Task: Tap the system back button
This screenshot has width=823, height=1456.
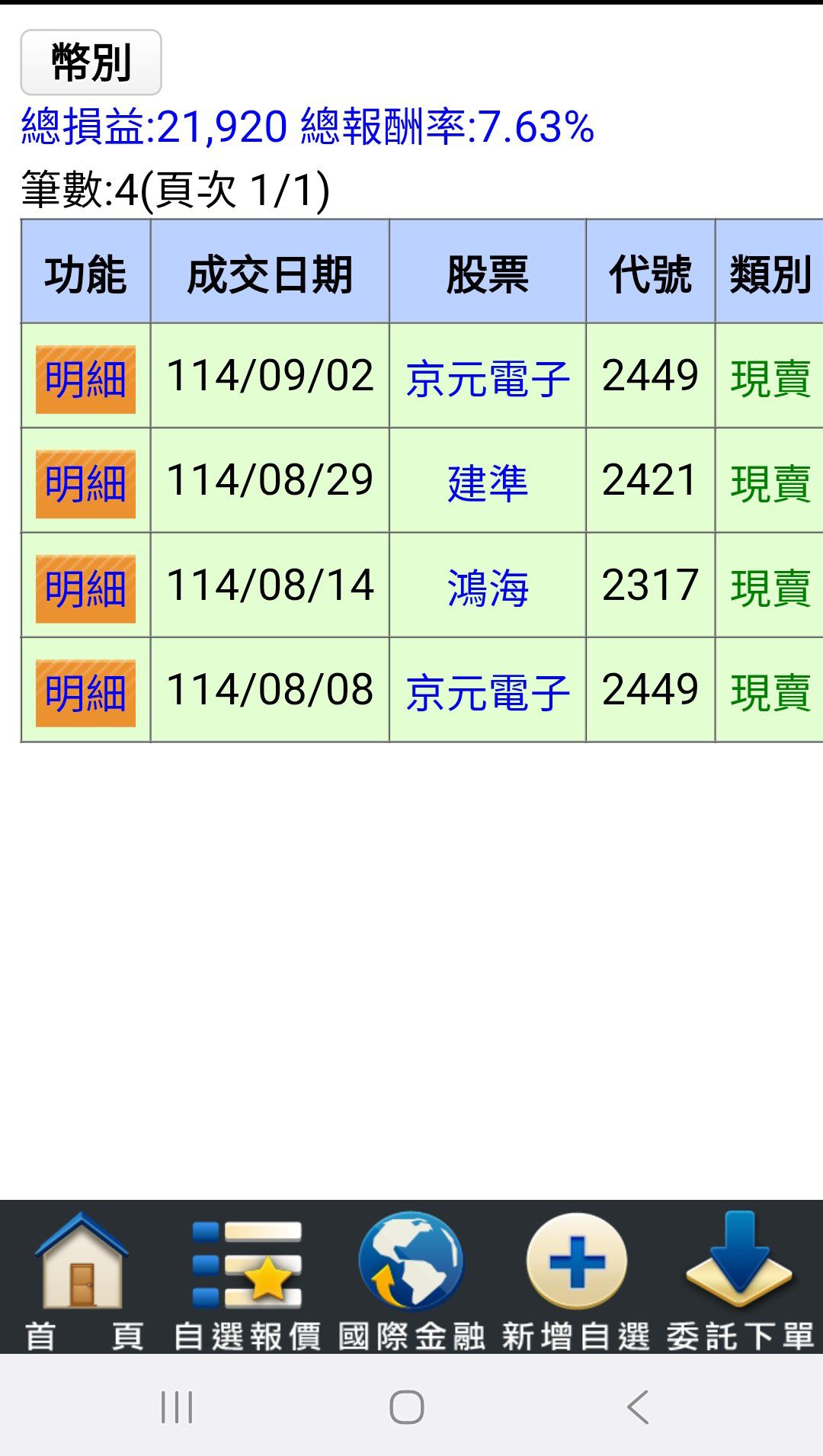Action: point(639,1407)
